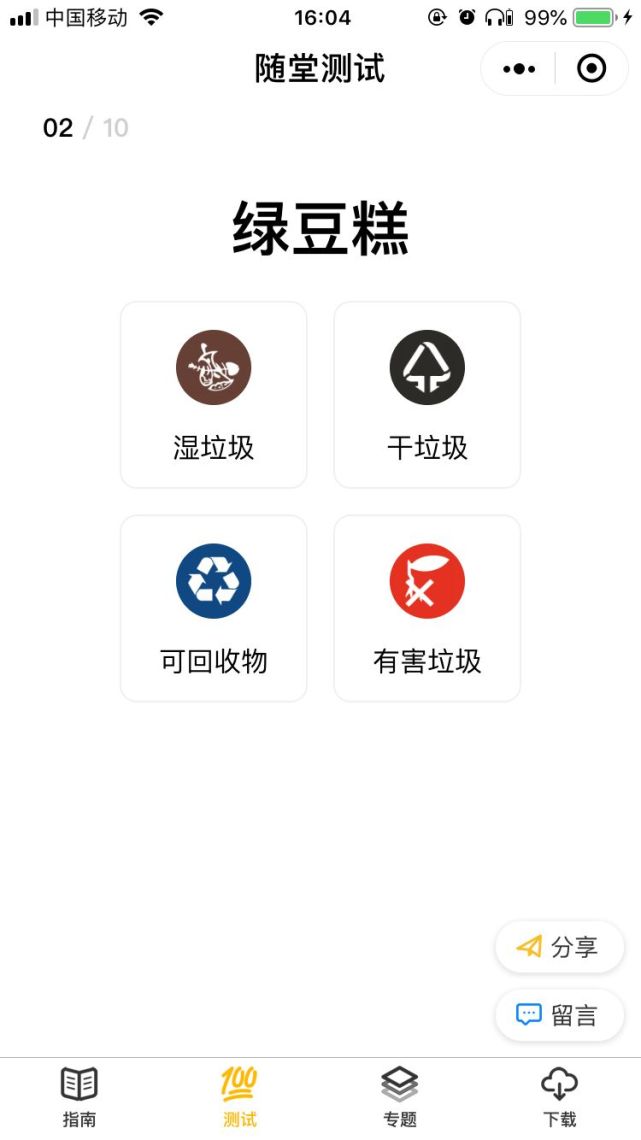Choose 湿垃圾 as the answer
The image size is (641, 1140).
click(213, 395)
